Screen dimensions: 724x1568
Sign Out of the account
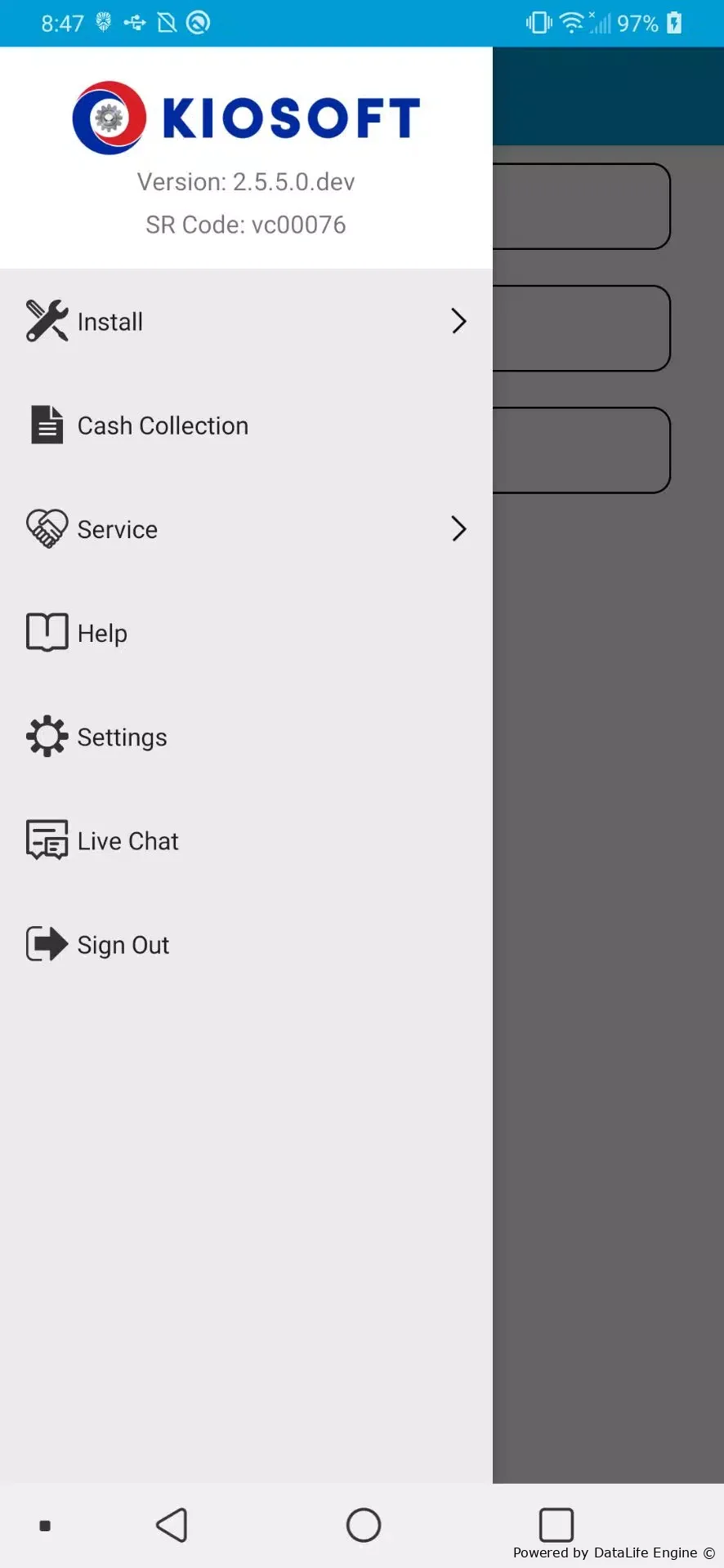click(x=246, y=944)
